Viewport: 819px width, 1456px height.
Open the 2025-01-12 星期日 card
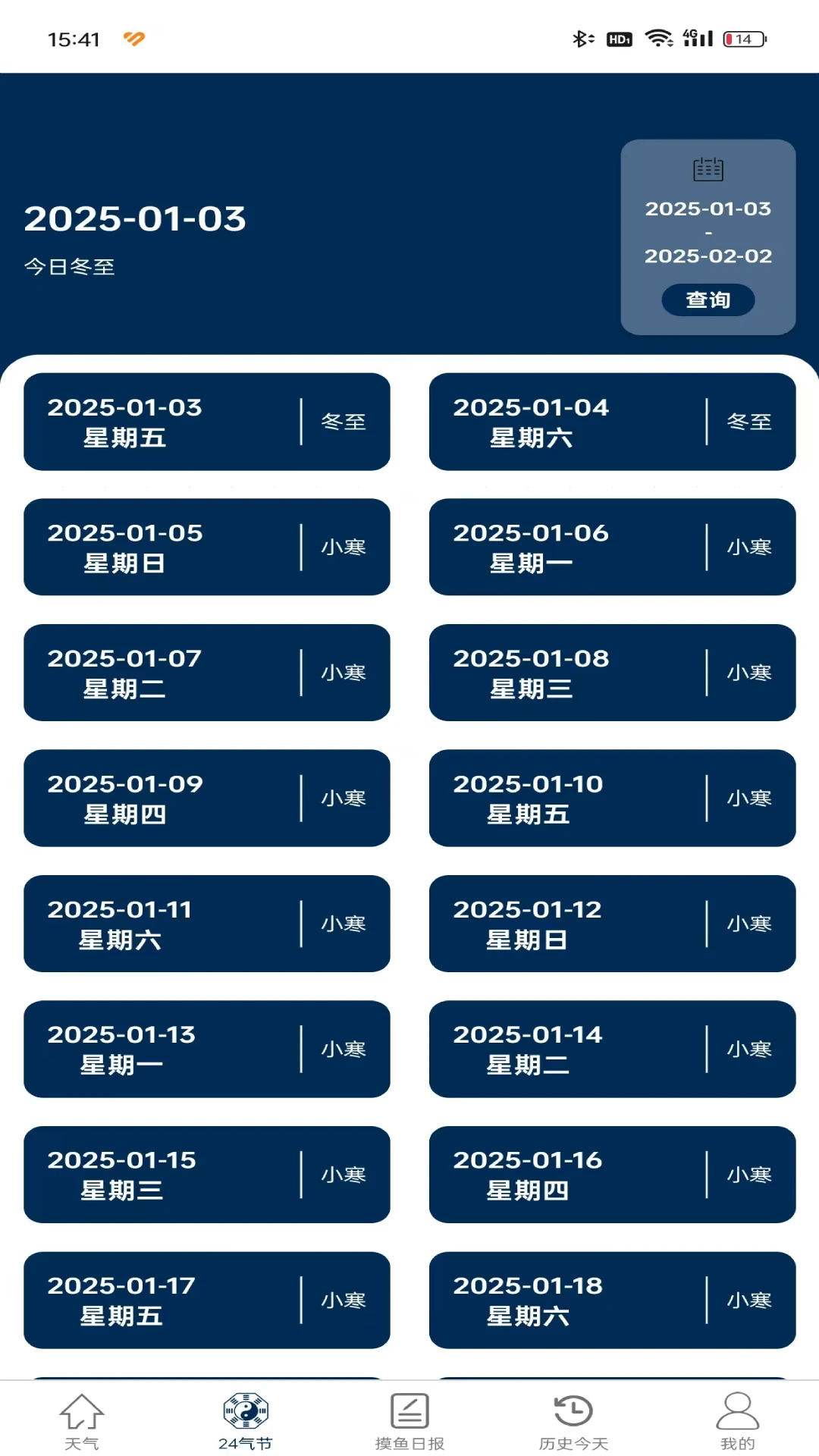pos(612,924)
